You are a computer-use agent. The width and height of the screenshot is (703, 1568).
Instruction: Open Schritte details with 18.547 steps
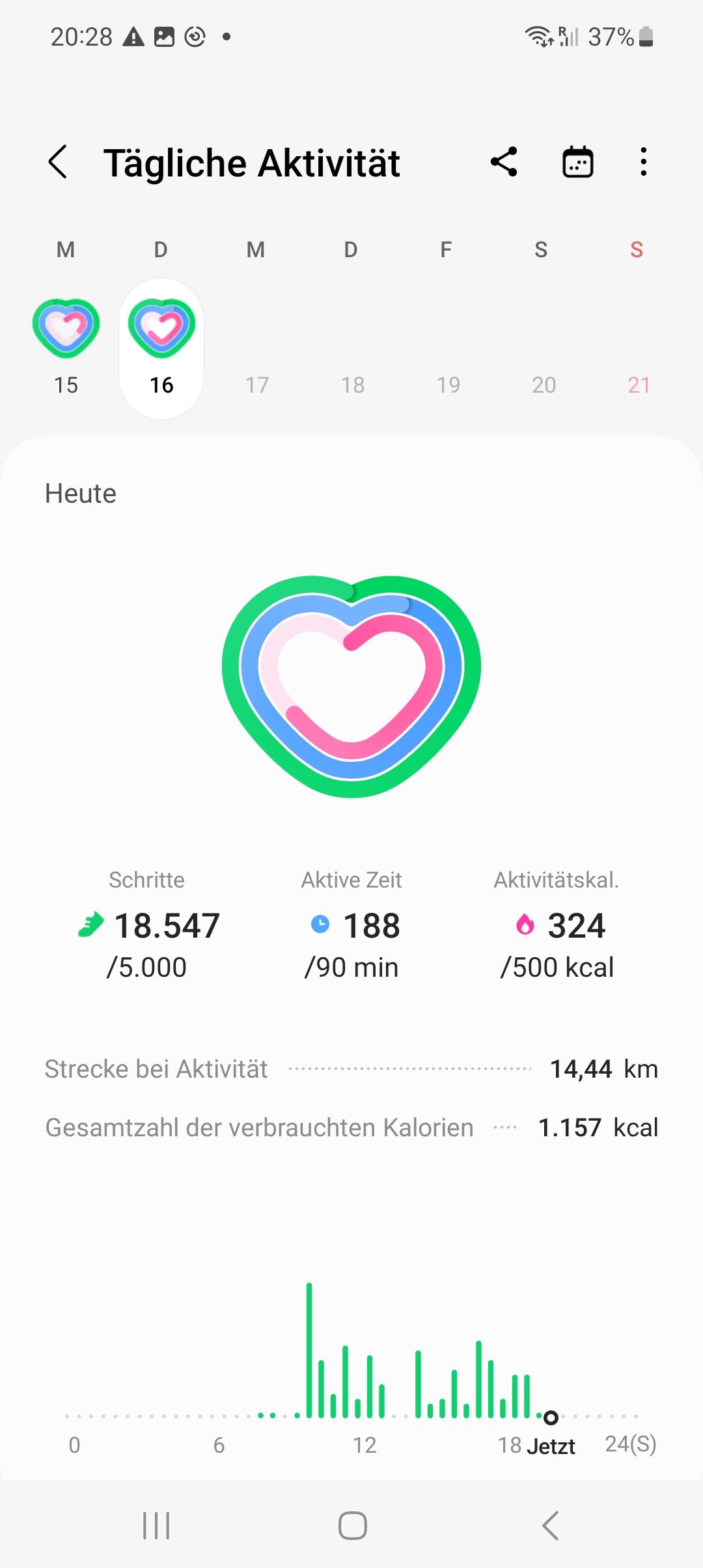tap(147, 925)
